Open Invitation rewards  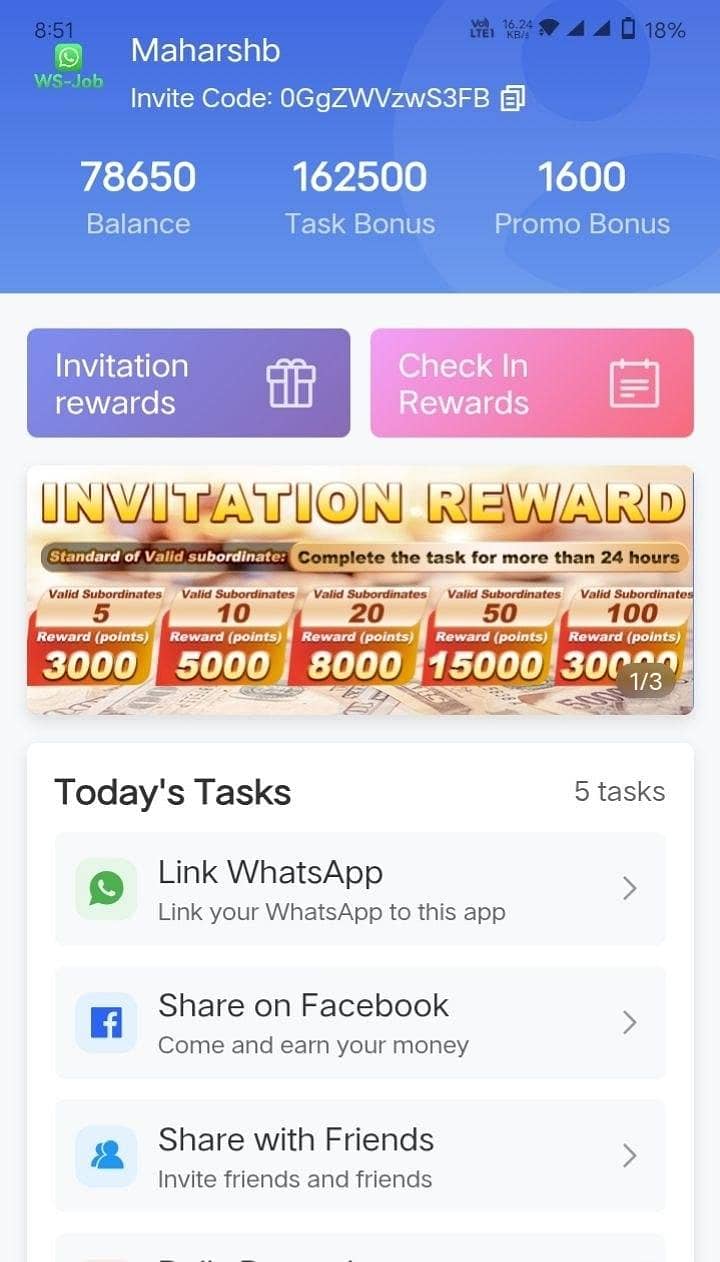[188, 383]
